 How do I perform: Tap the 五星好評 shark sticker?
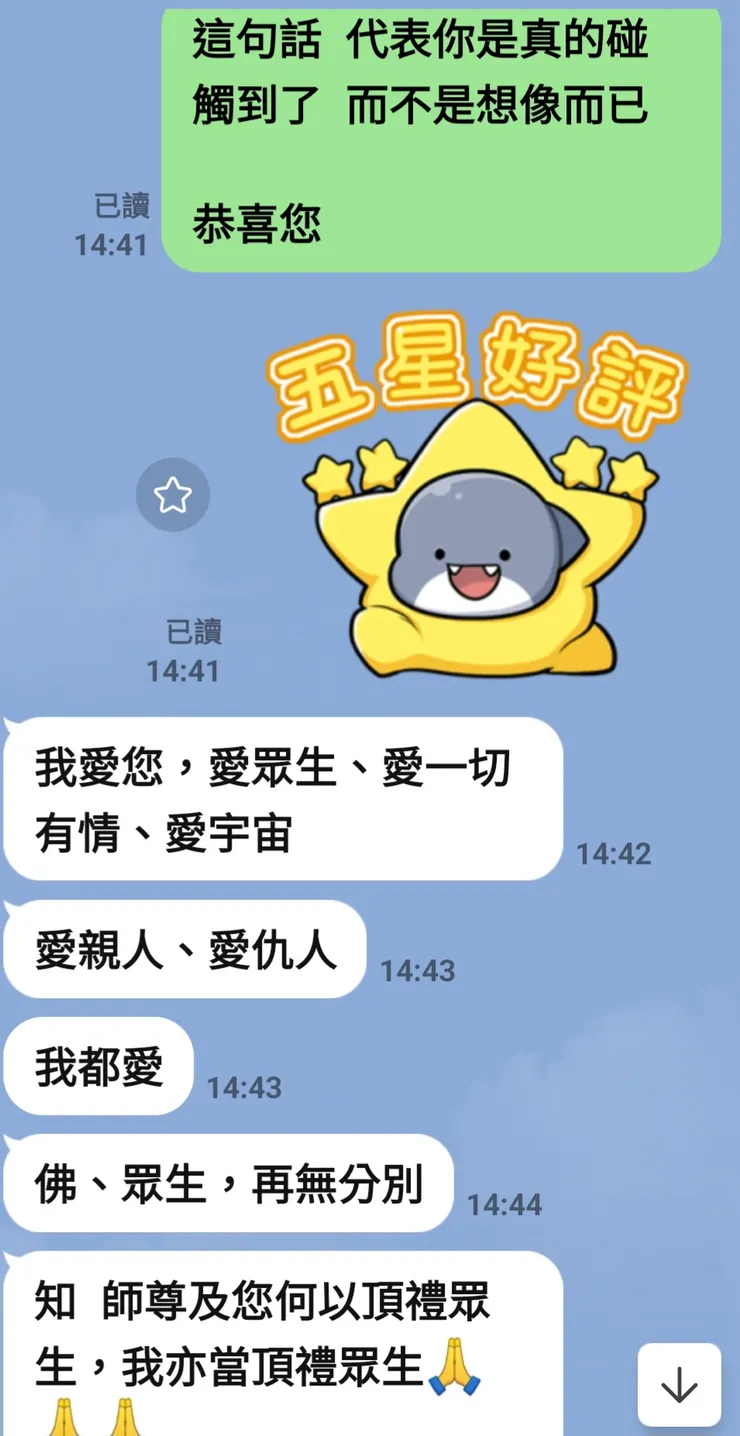pyautogui.click(x=480, y=500)
